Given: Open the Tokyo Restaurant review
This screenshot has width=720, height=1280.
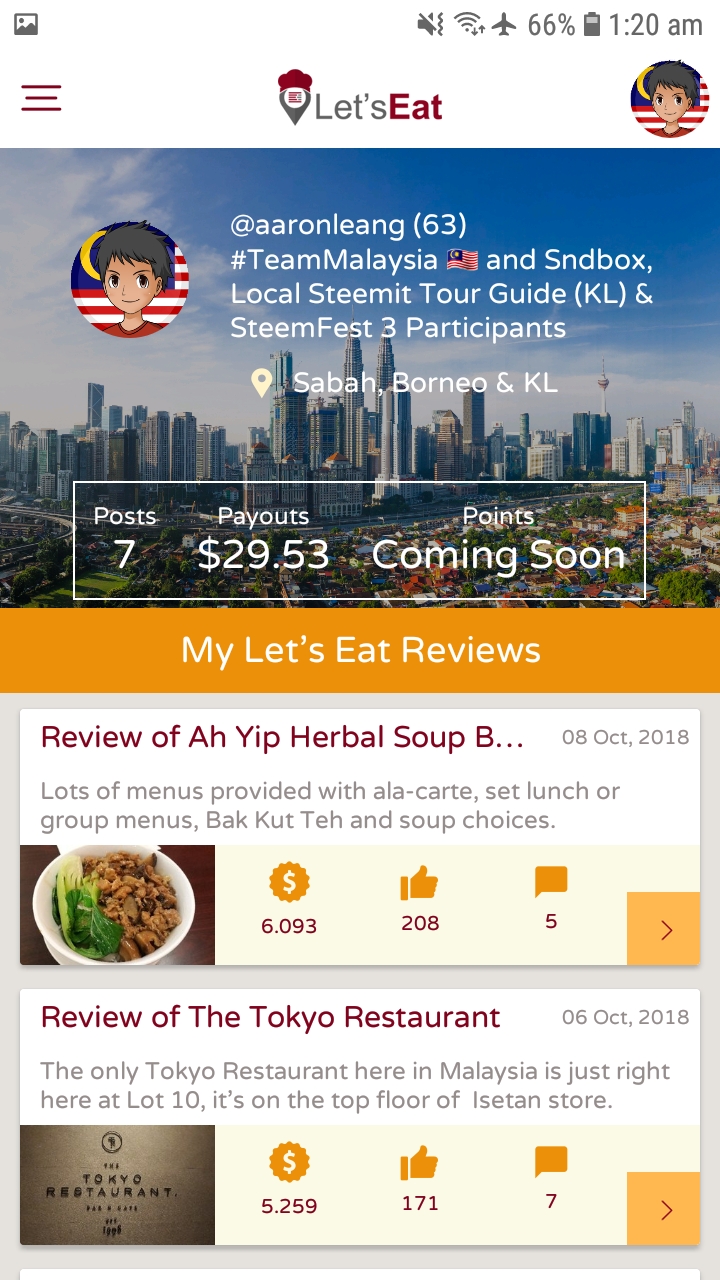Looking at the screenshot, I should click(x=270, y=1018).
